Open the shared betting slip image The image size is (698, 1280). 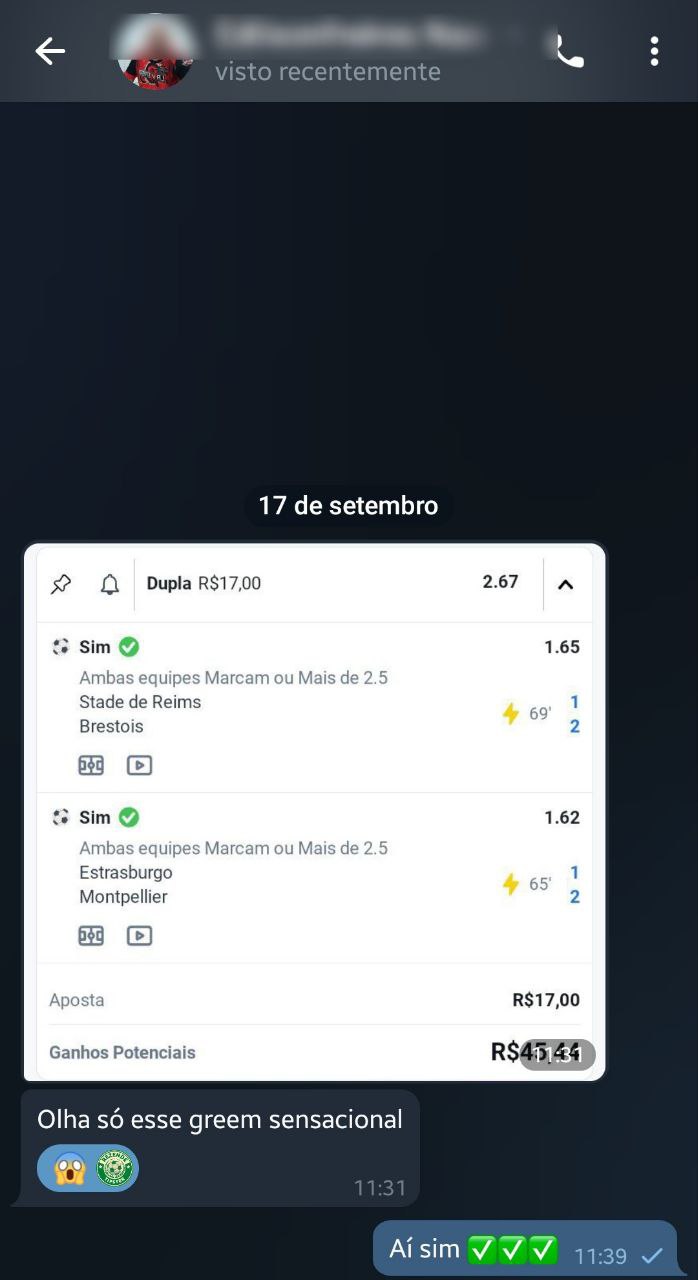click(314, 812)
